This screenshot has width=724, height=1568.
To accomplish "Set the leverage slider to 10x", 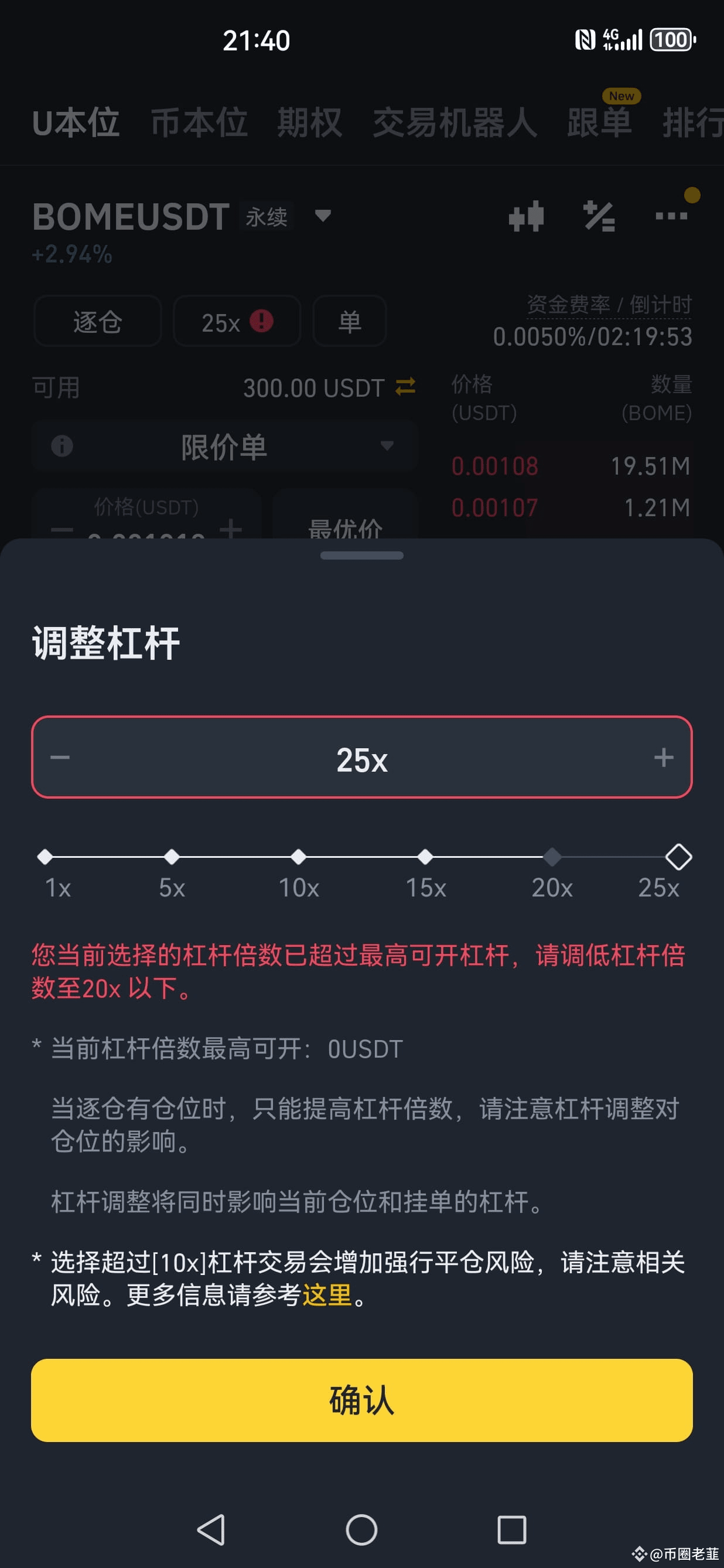I will click(x=299, y=857).
